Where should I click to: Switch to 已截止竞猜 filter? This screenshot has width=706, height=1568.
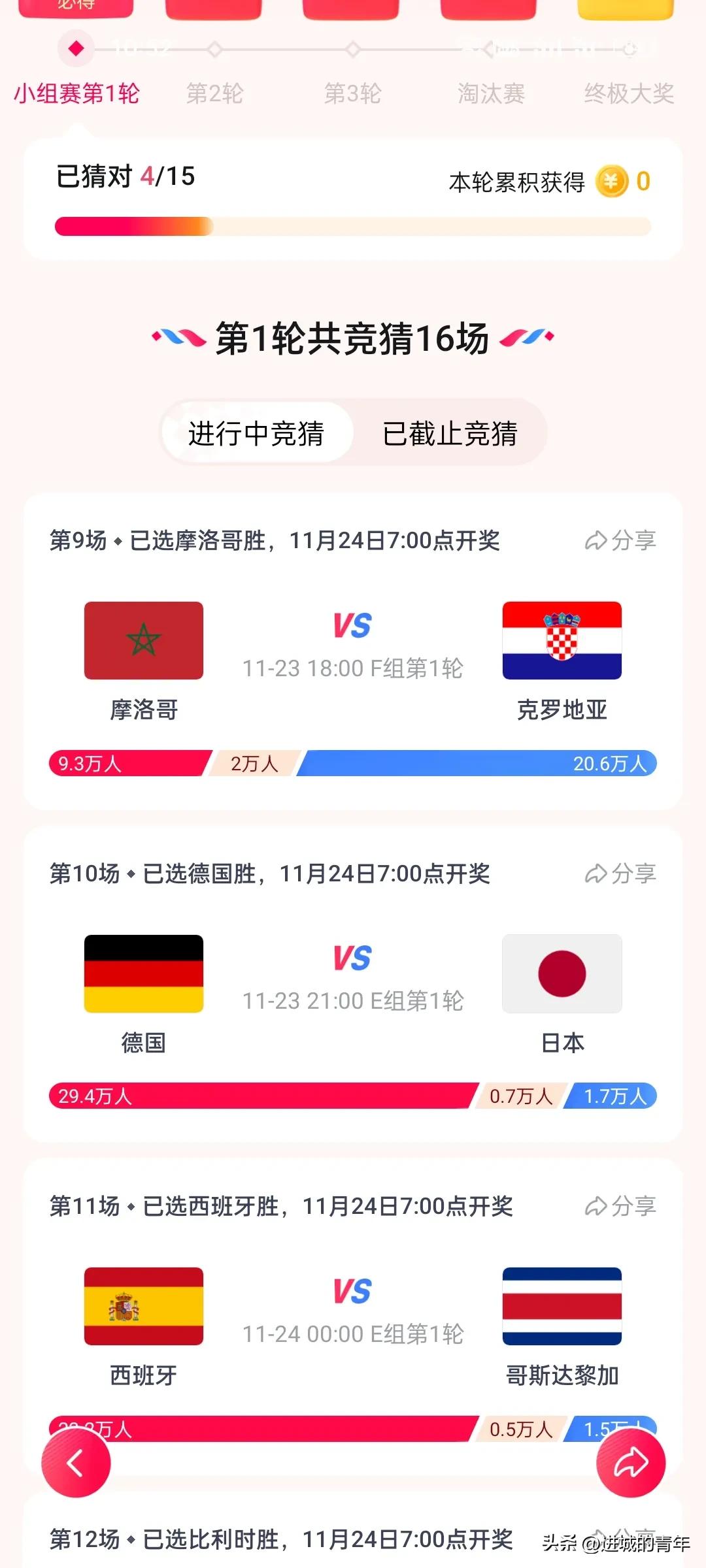point(450,433)
